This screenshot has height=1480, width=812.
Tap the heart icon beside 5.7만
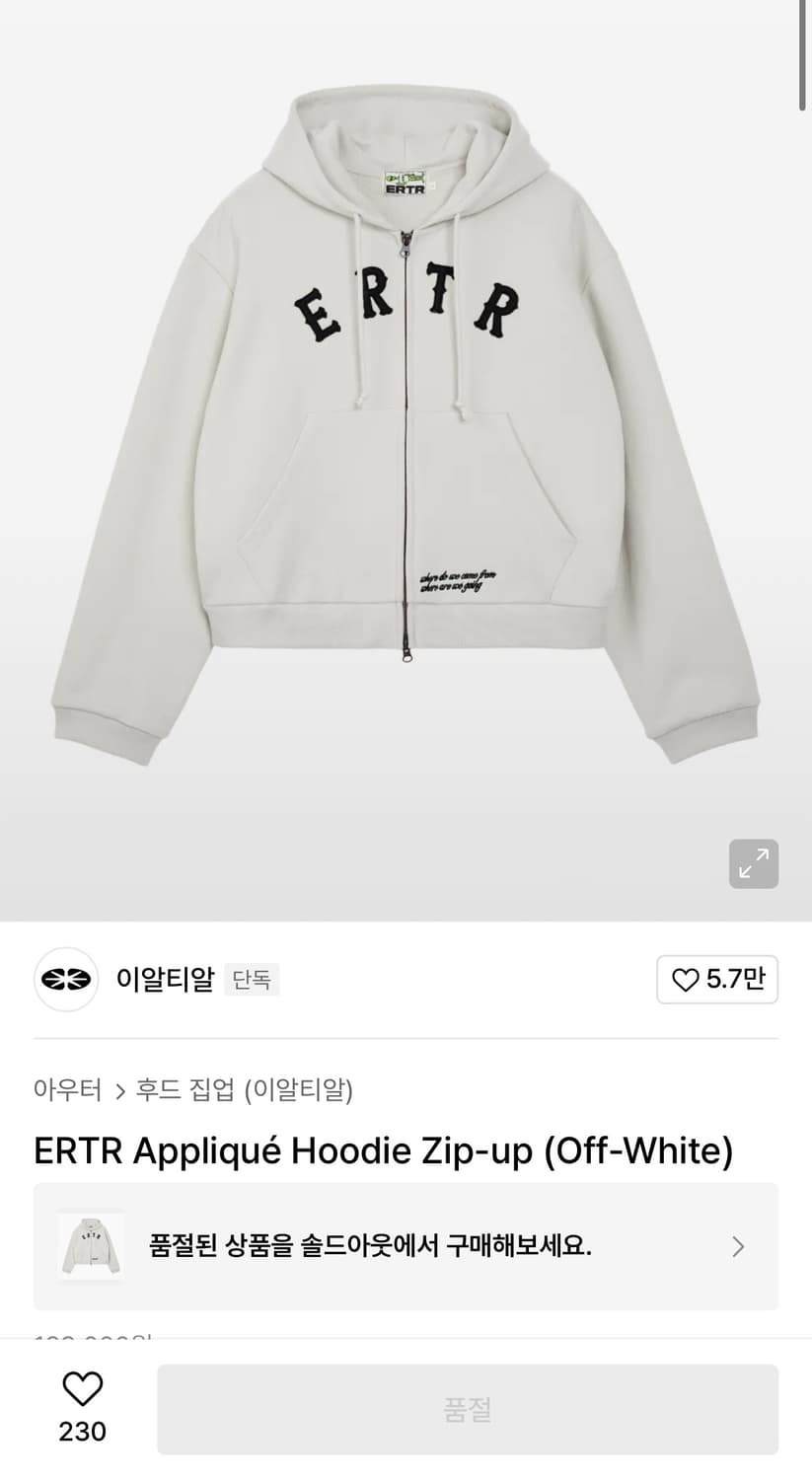pos(684,979)
